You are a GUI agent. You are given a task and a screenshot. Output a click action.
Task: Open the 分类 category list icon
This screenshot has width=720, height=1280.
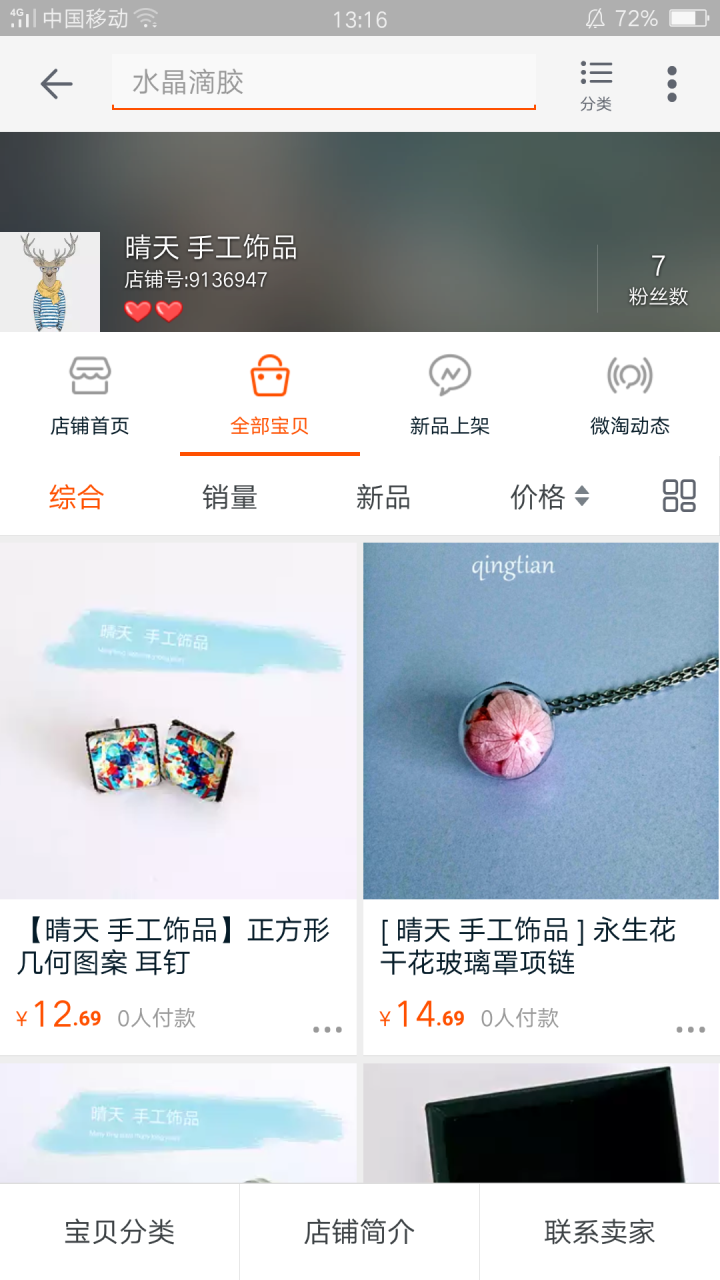click(596, 85)
